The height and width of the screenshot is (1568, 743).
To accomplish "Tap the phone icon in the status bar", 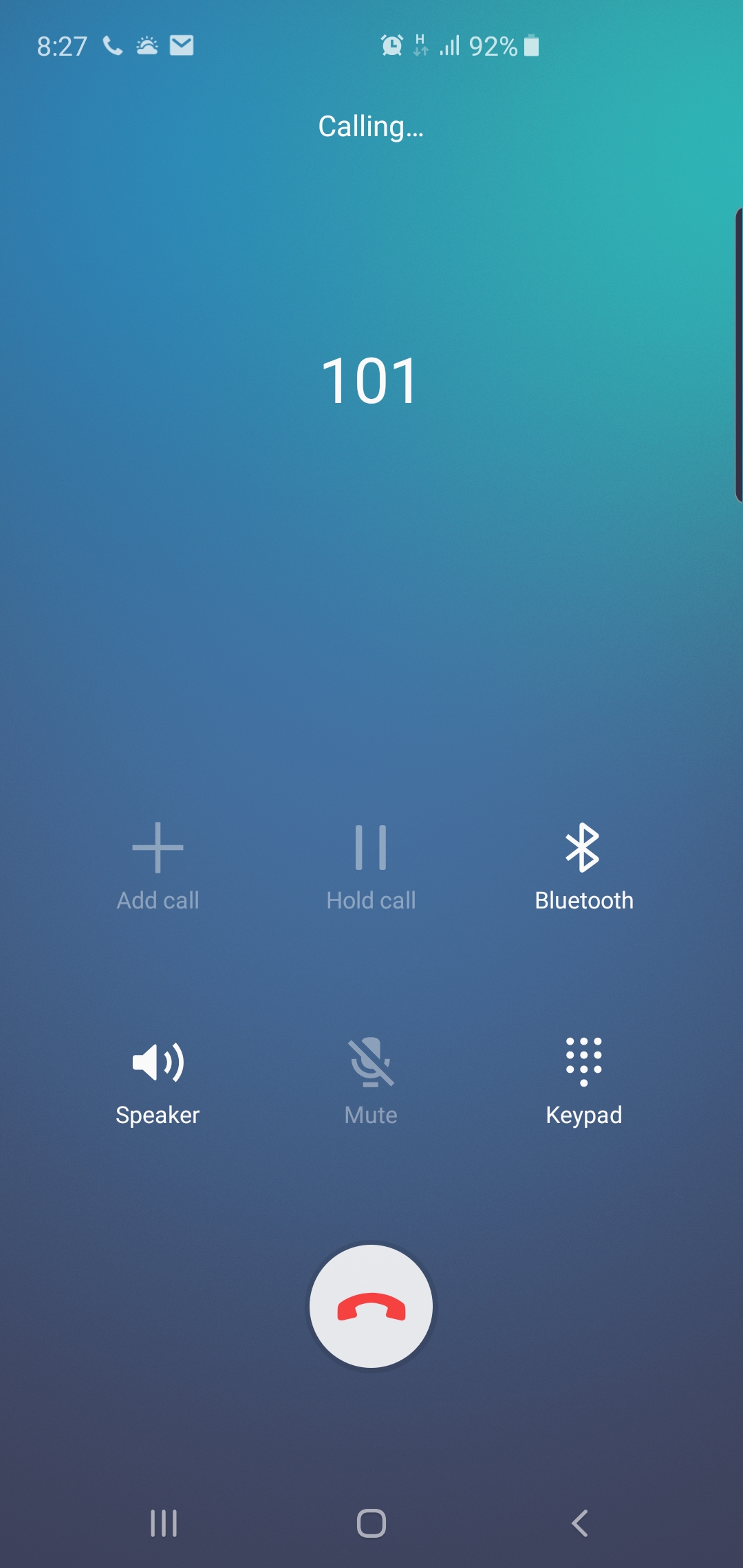I will point(112,45).
